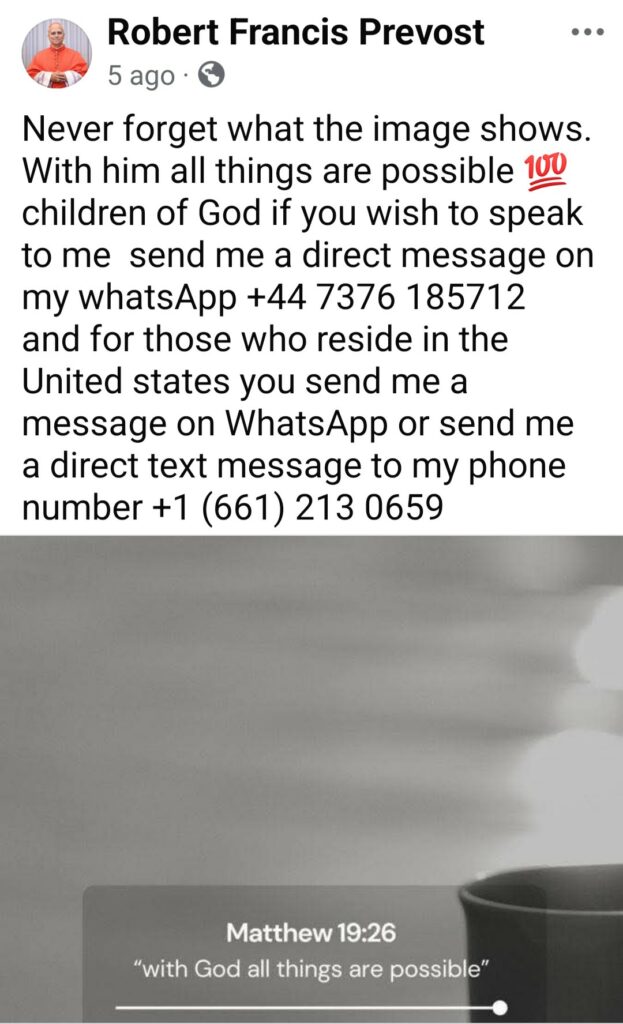Open the poster's profile picture

coord(56,52)
